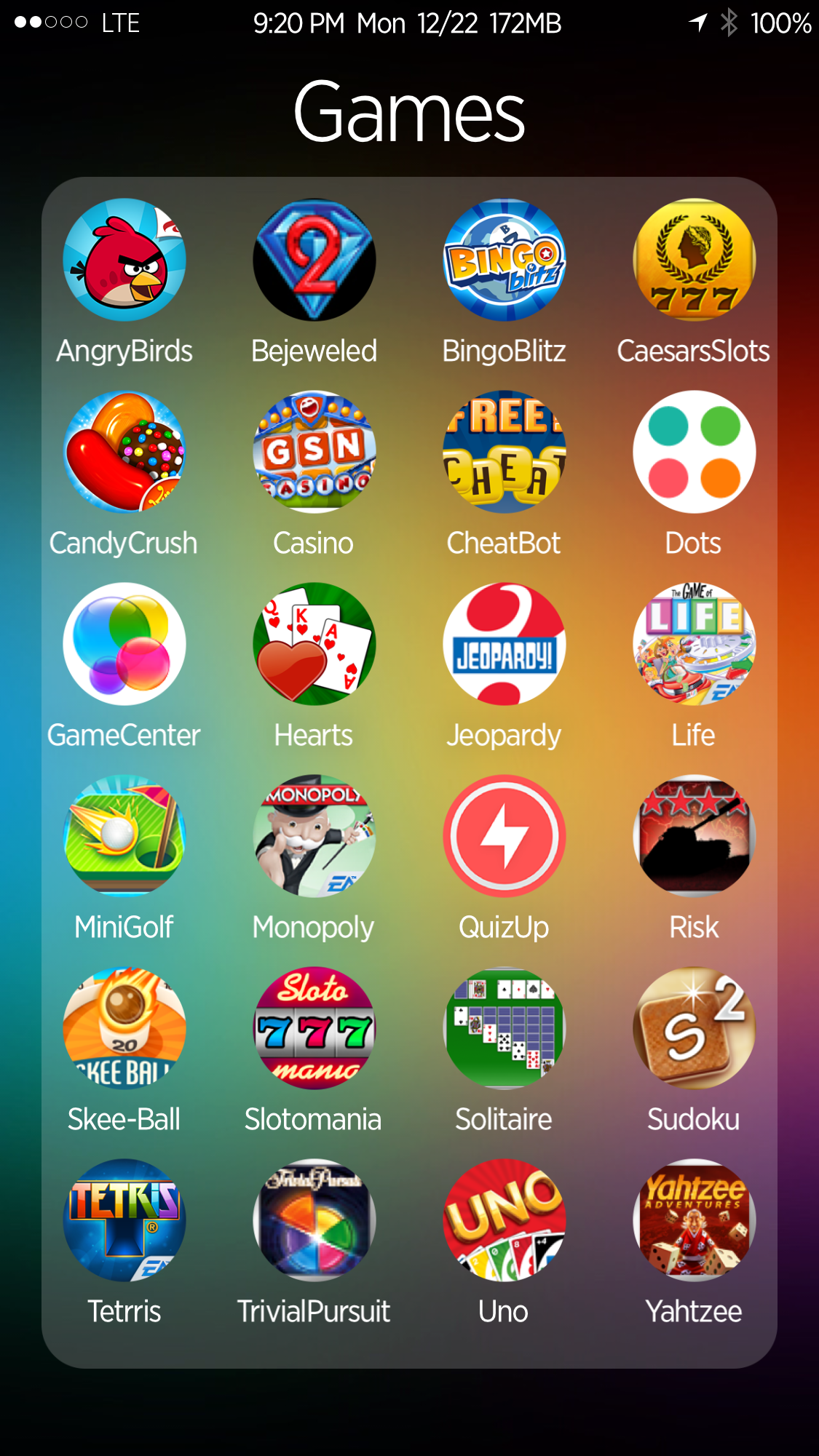The height and width of the screenshot is (1456, 819).
Task: Launch the Hearts card game
Action: (x=314, y=644)
